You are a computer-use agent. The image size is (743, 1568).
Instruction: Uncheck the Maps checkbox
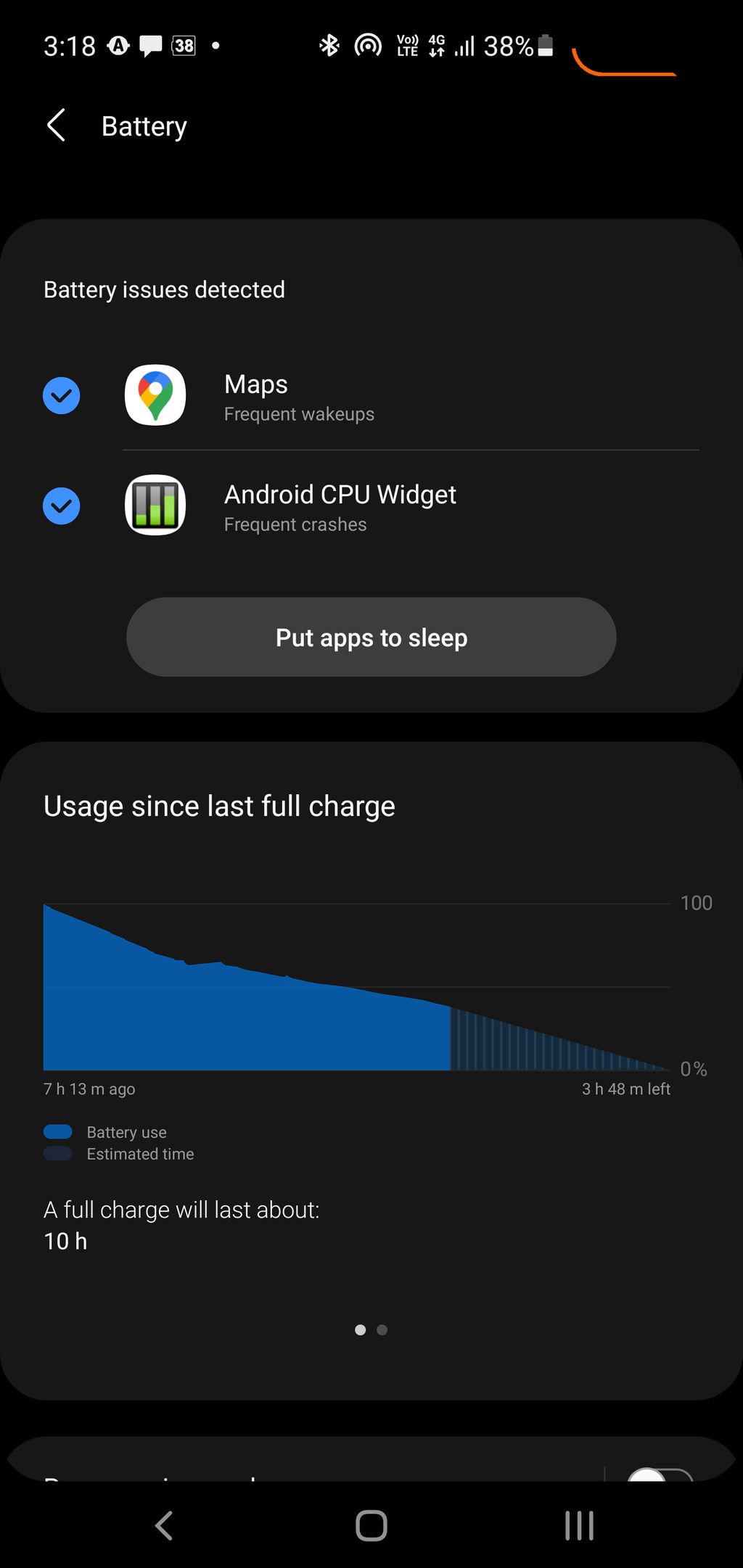pos(62,396)
